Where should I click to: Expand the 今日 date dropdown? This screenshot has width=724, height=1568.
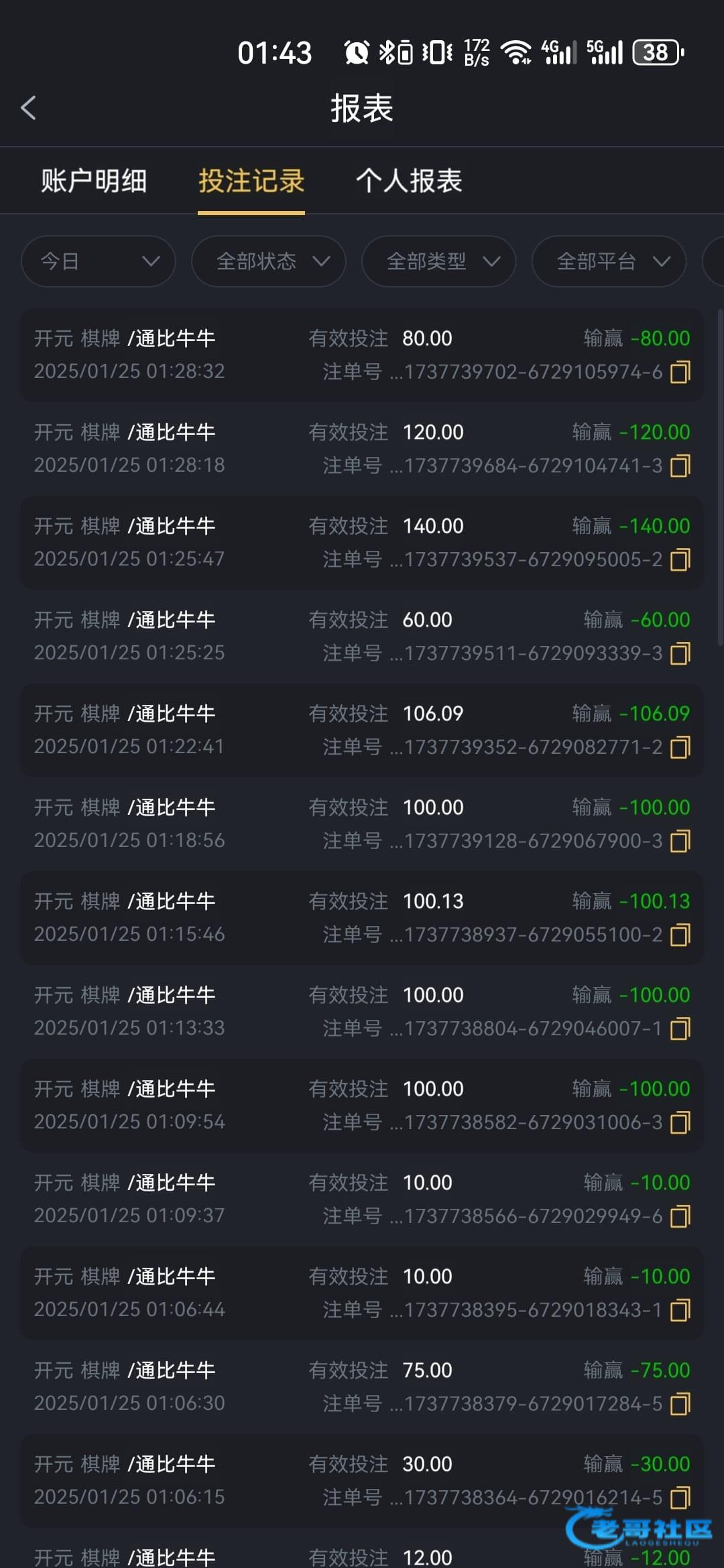[x=99, y=261]
